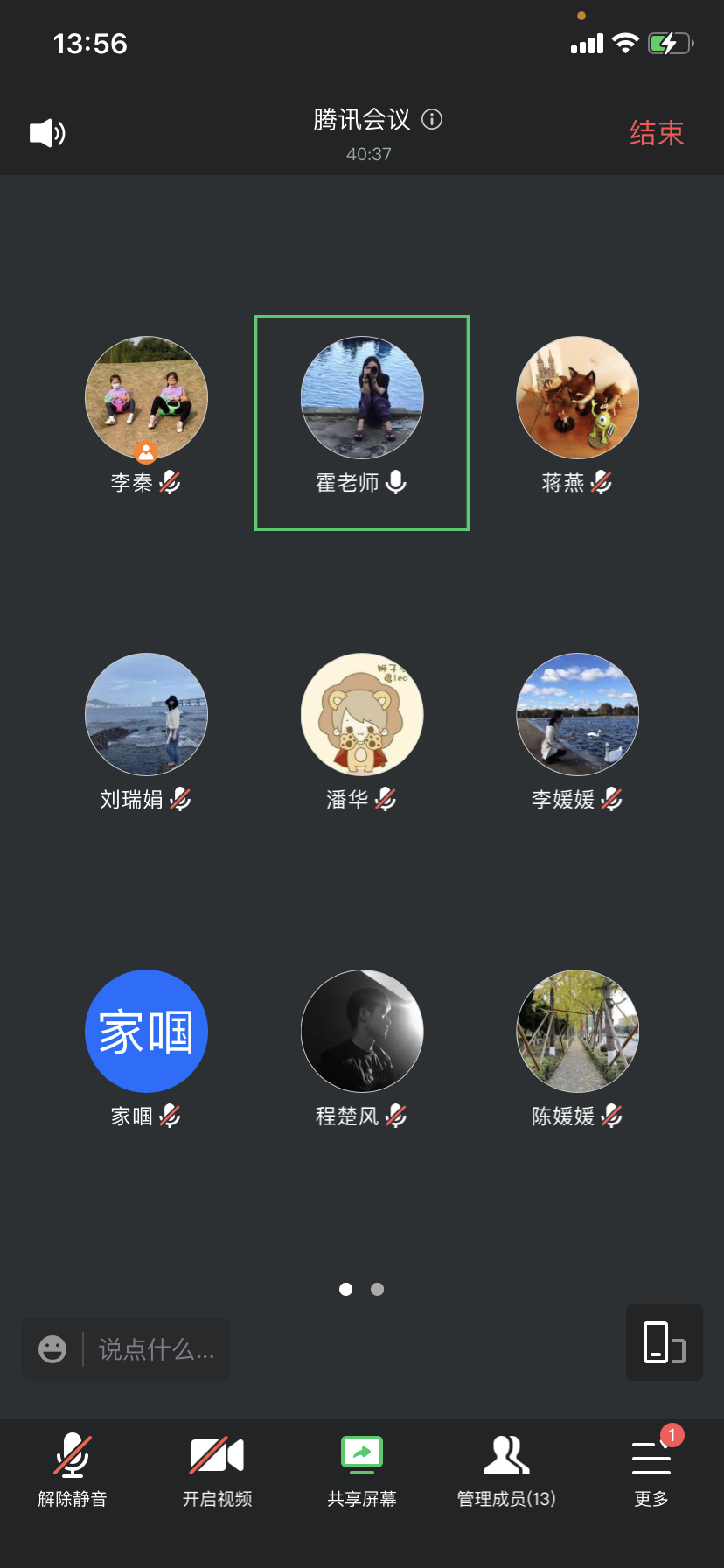Unmute microphone via 解除静音

click(x=73, y=1470)
